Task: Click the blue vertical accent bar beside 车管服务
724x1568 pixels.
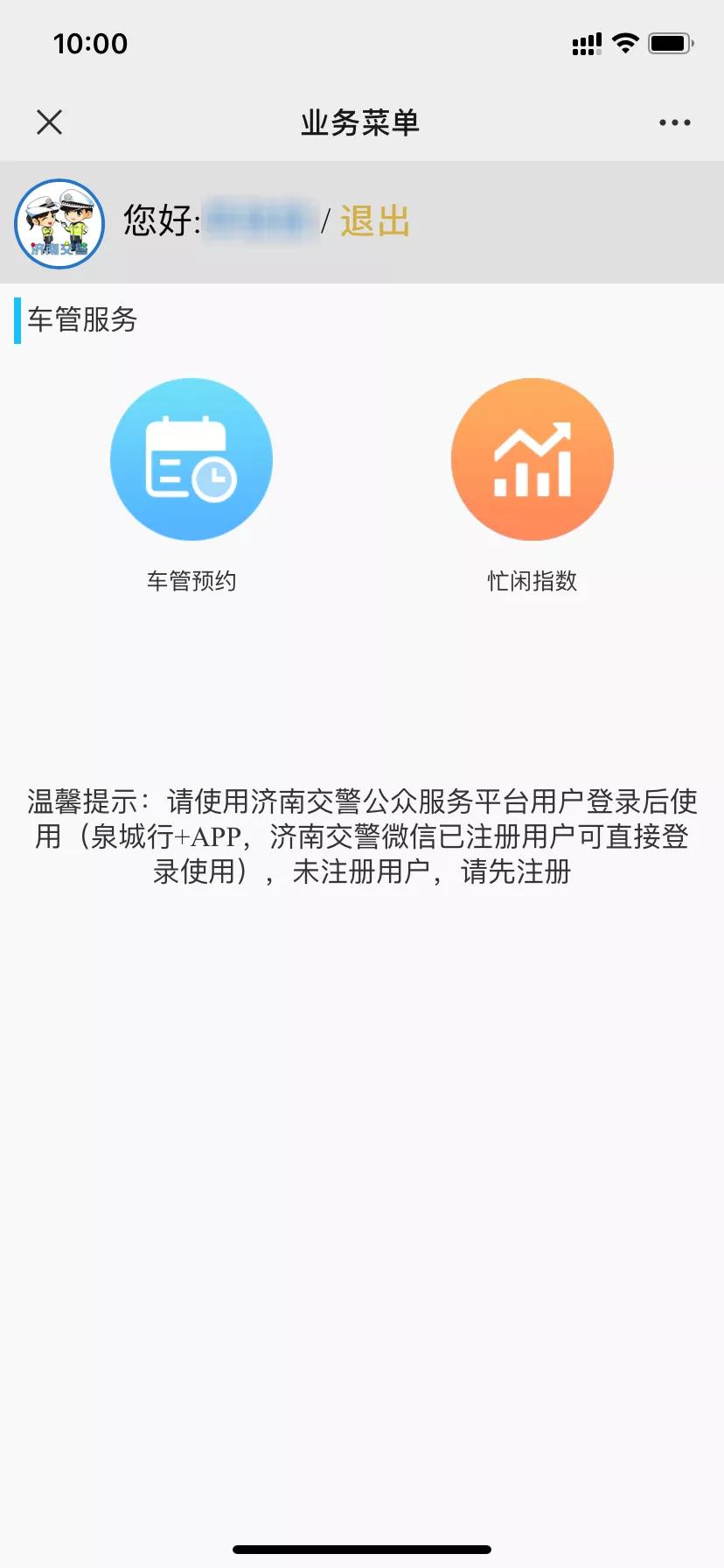Action: pos(17,320)
